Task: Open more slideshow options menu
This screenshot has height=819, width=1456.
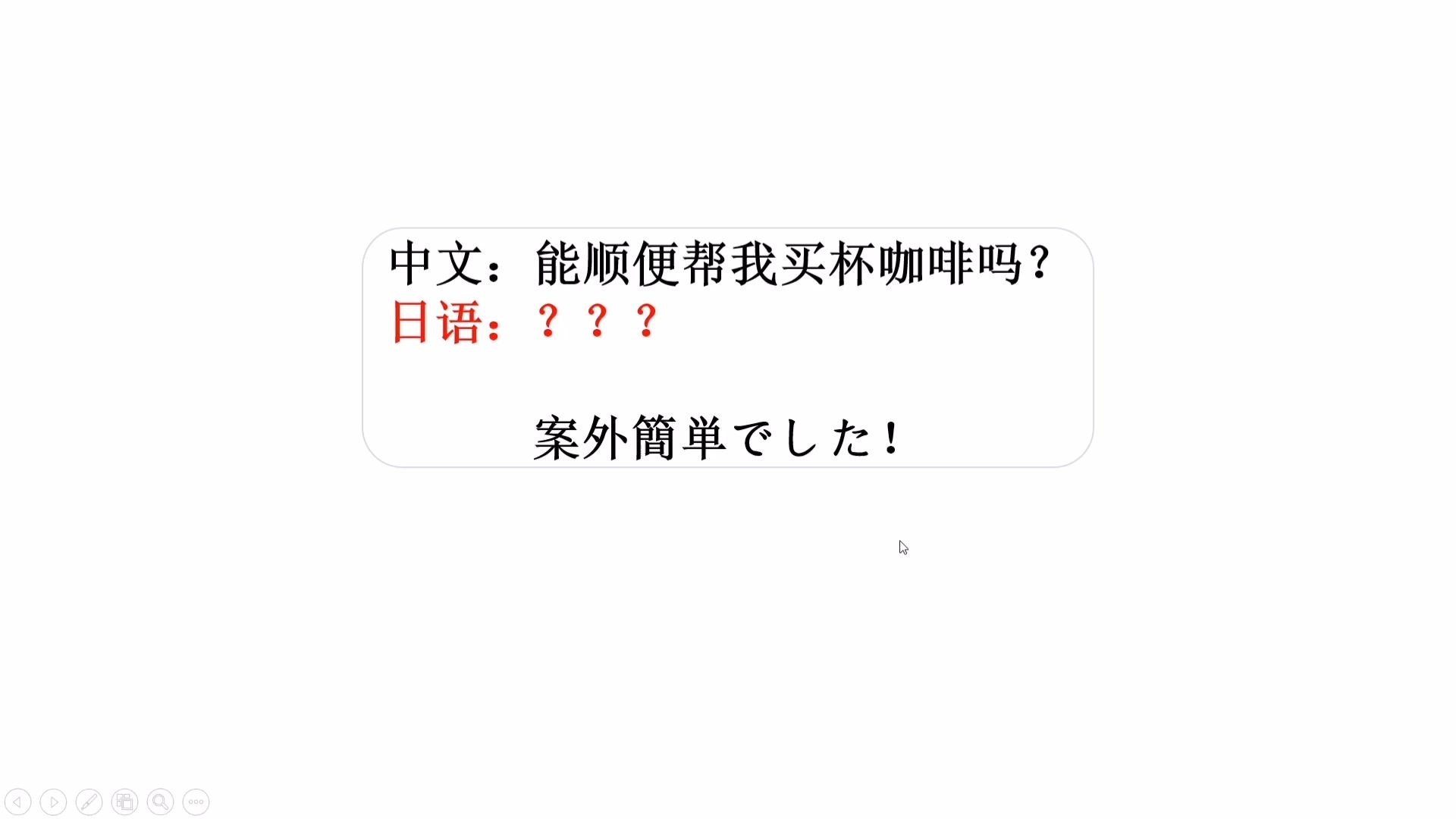Action: click(196, 802)
